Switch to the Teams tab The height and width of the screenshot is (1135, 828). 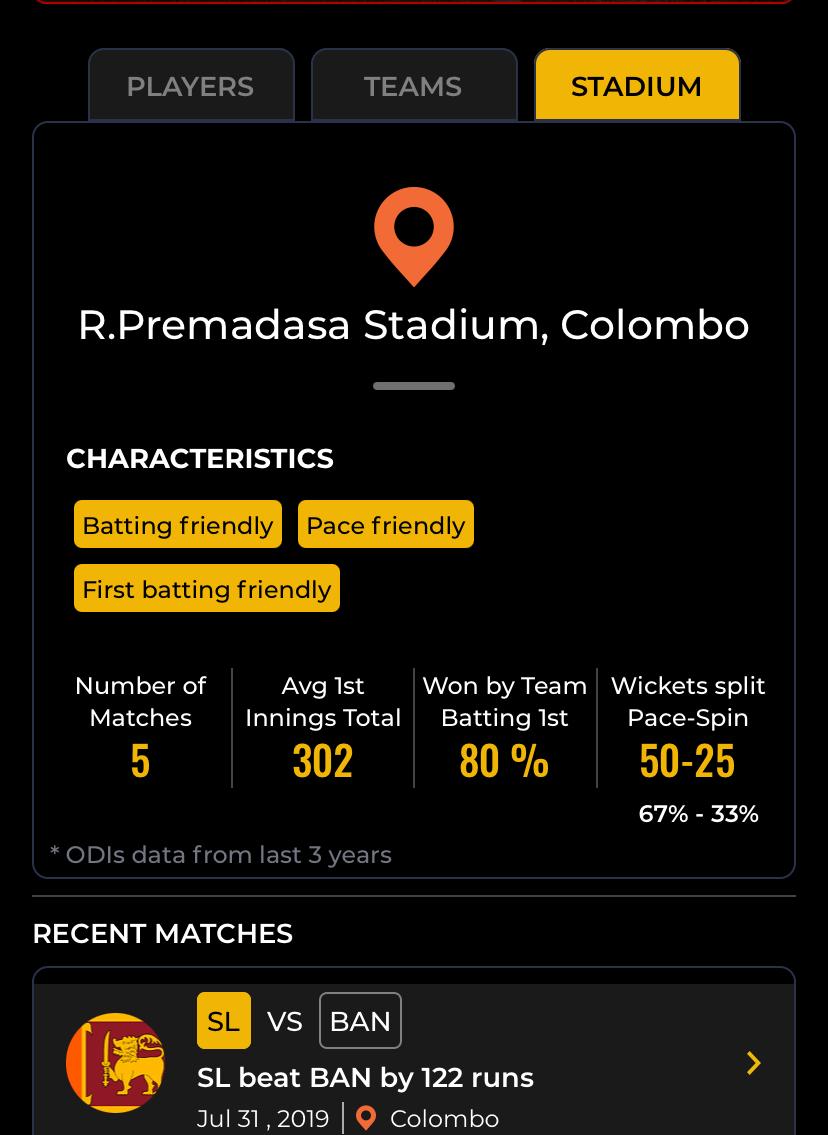tap(413, 86)
